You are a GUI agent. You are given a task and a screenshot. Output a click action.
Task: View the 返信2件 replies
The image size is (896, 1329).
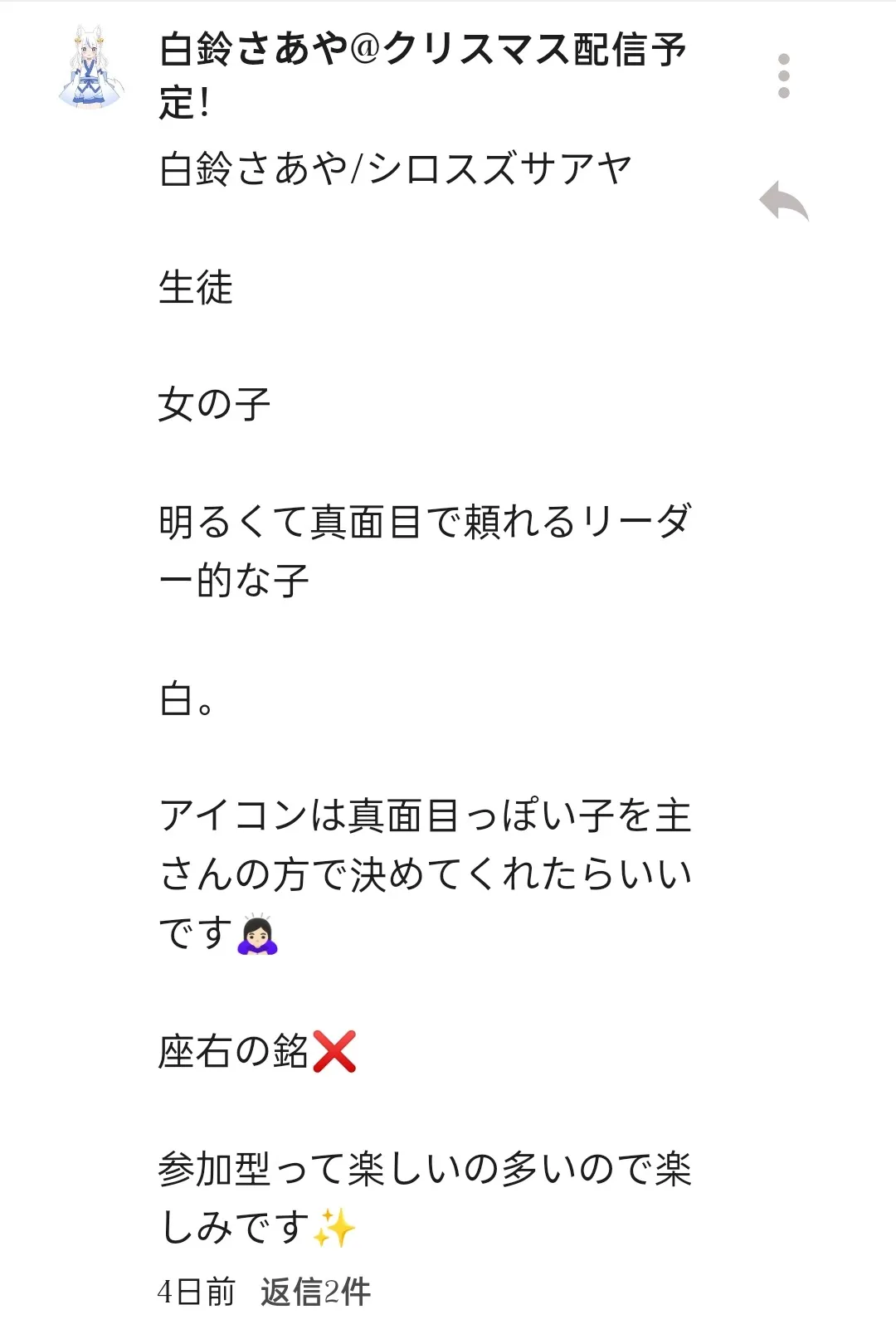pyautogui.click(x=315, y=1292)
